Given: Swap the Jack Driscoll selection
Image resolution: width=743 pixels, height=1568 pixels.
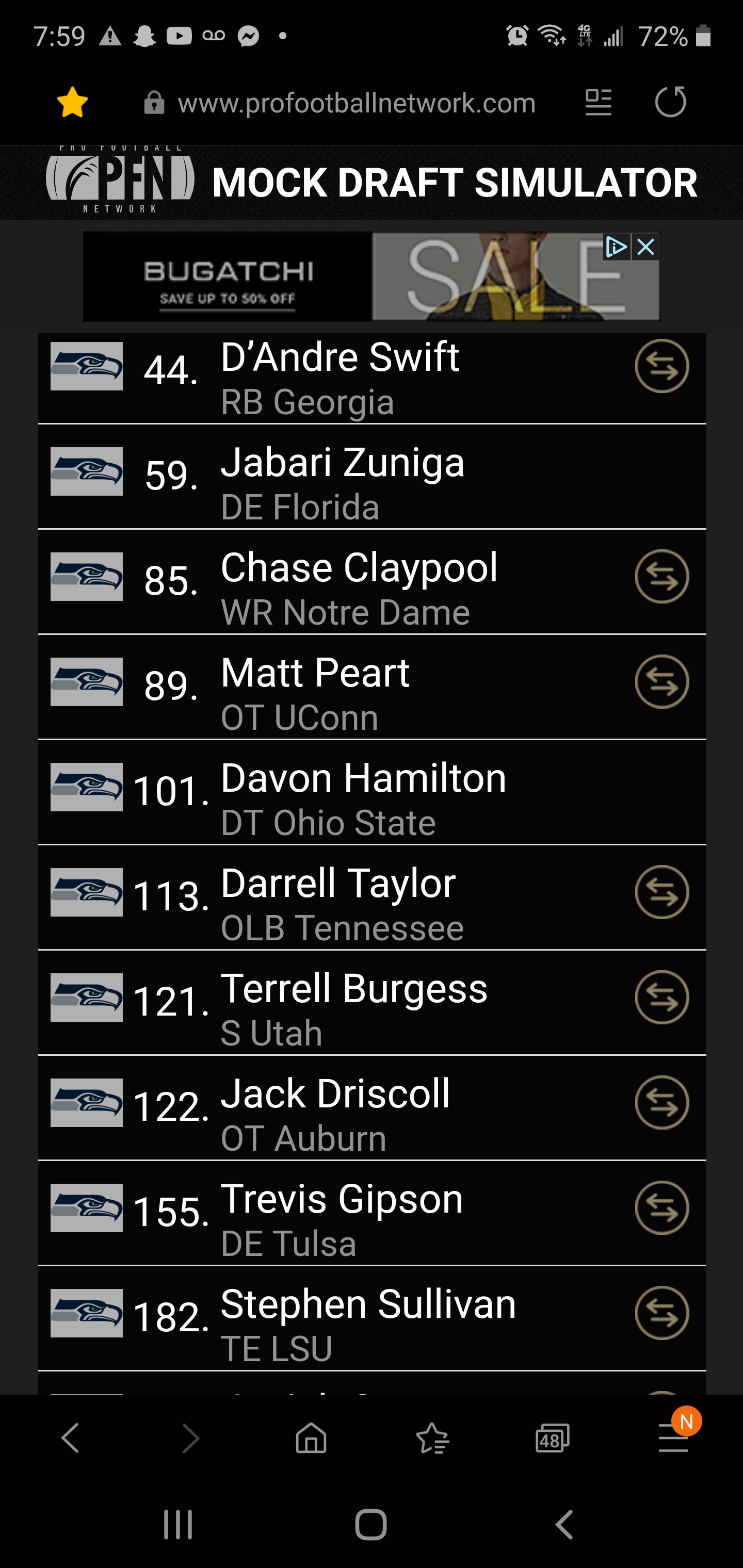Looking at the screenshot, I should point(661,1103).
